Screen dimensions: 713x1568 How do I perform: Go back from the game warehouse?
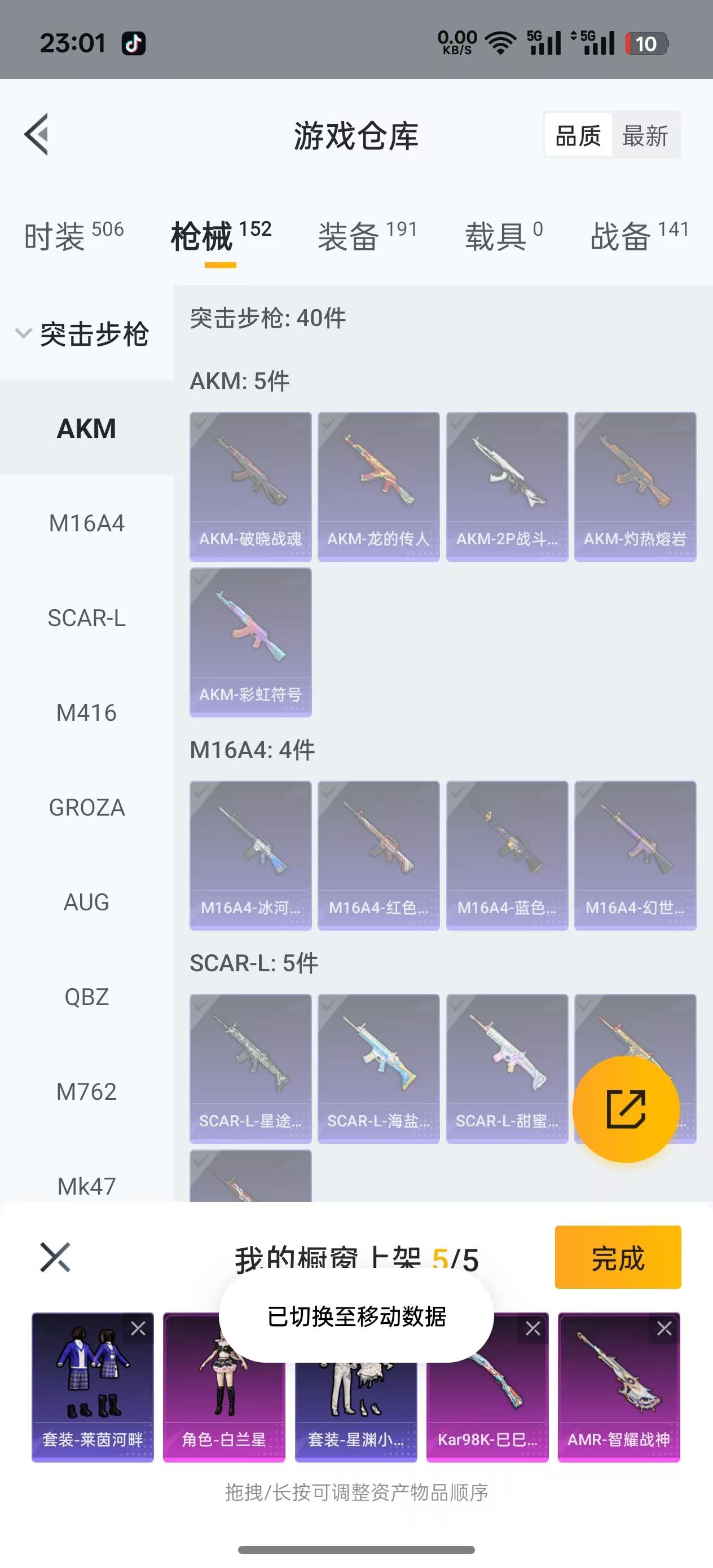[38, 135]
